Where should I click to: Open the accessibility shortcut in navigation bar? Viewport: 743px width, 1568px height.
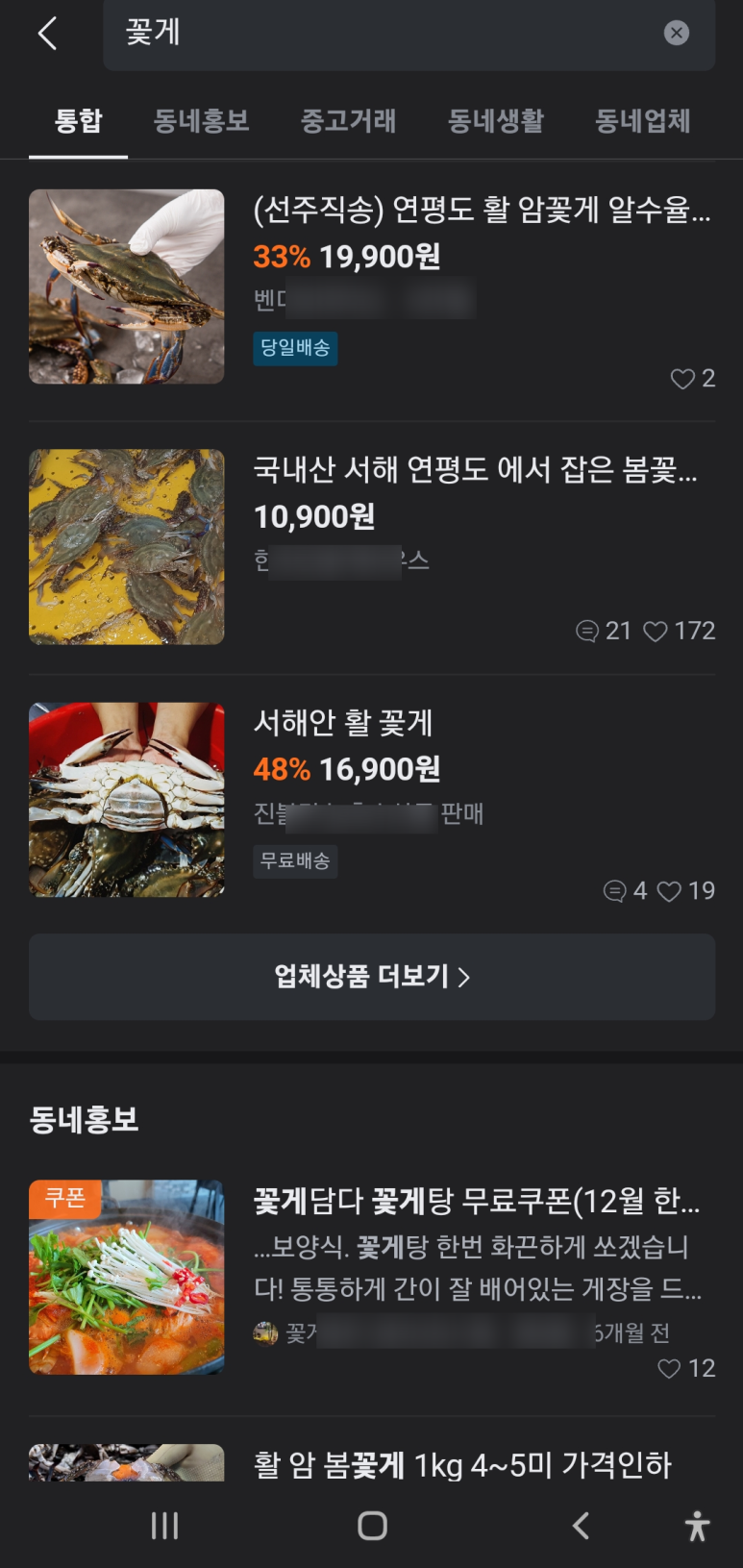pos(697,1526)
